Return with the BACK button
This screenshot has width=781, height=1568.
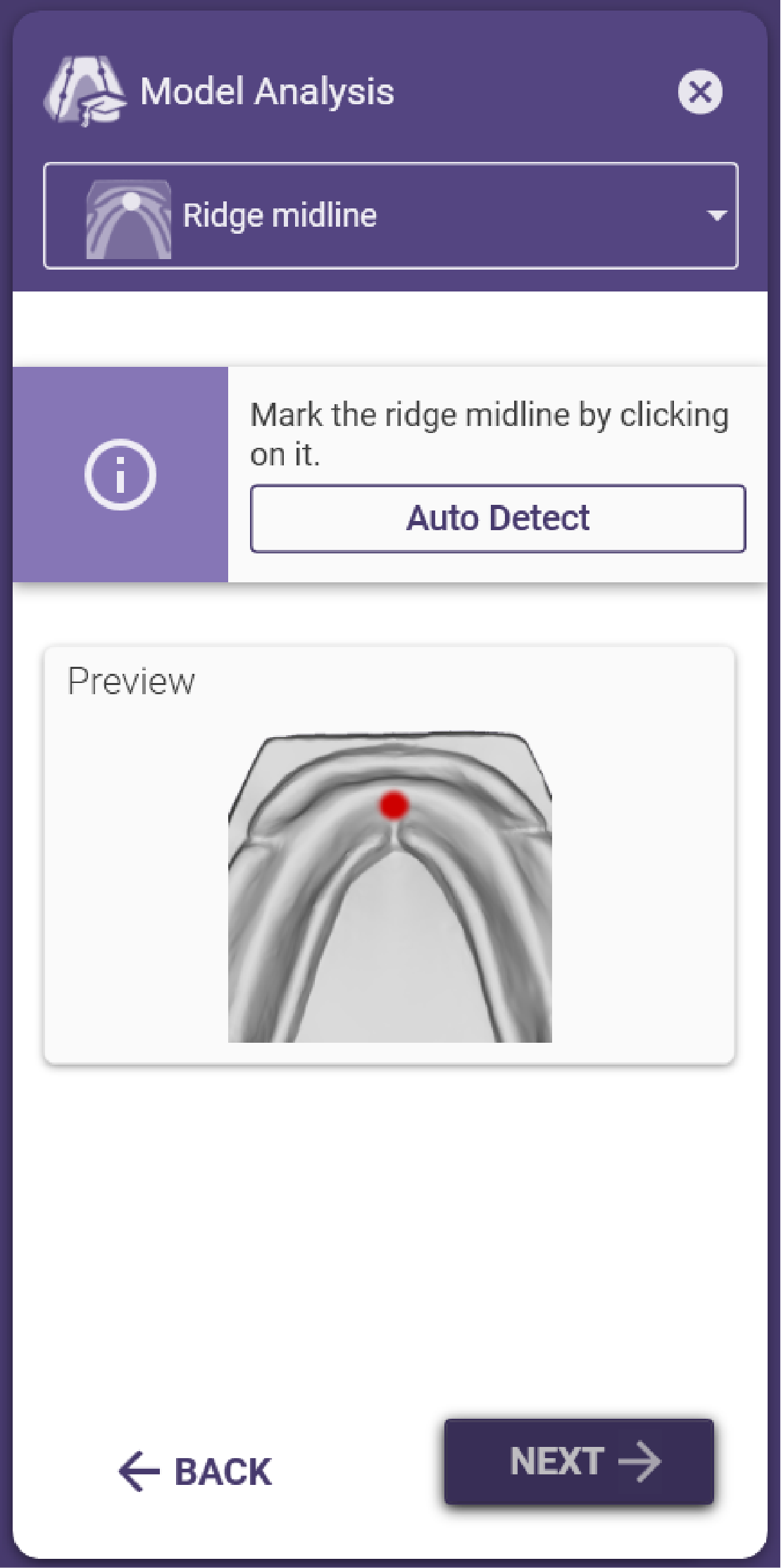coord(195,1472)
